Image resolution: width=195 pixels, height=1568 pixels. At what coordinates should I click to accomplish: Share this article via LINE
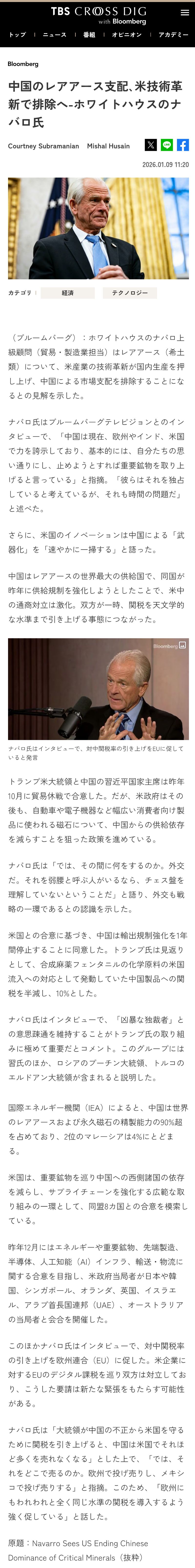coord(166,145)
